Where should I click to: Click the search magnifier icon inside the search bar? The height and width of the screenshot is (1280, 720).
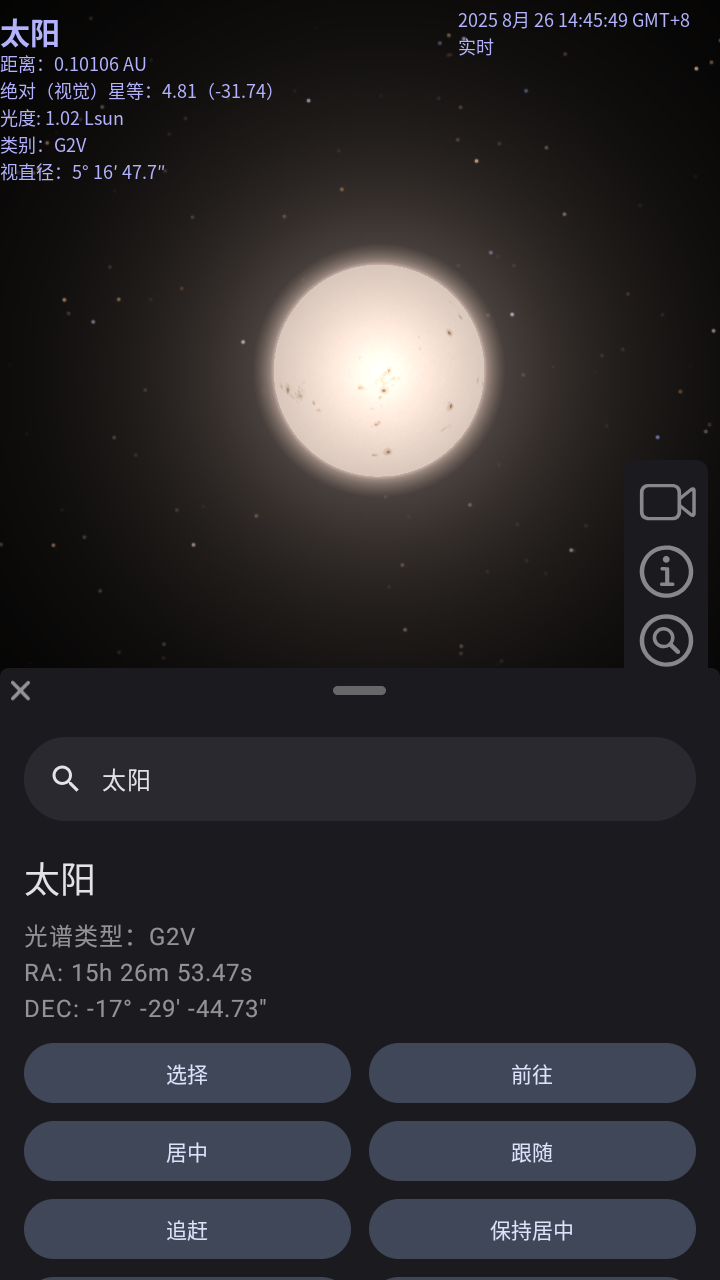pos(66,778)
